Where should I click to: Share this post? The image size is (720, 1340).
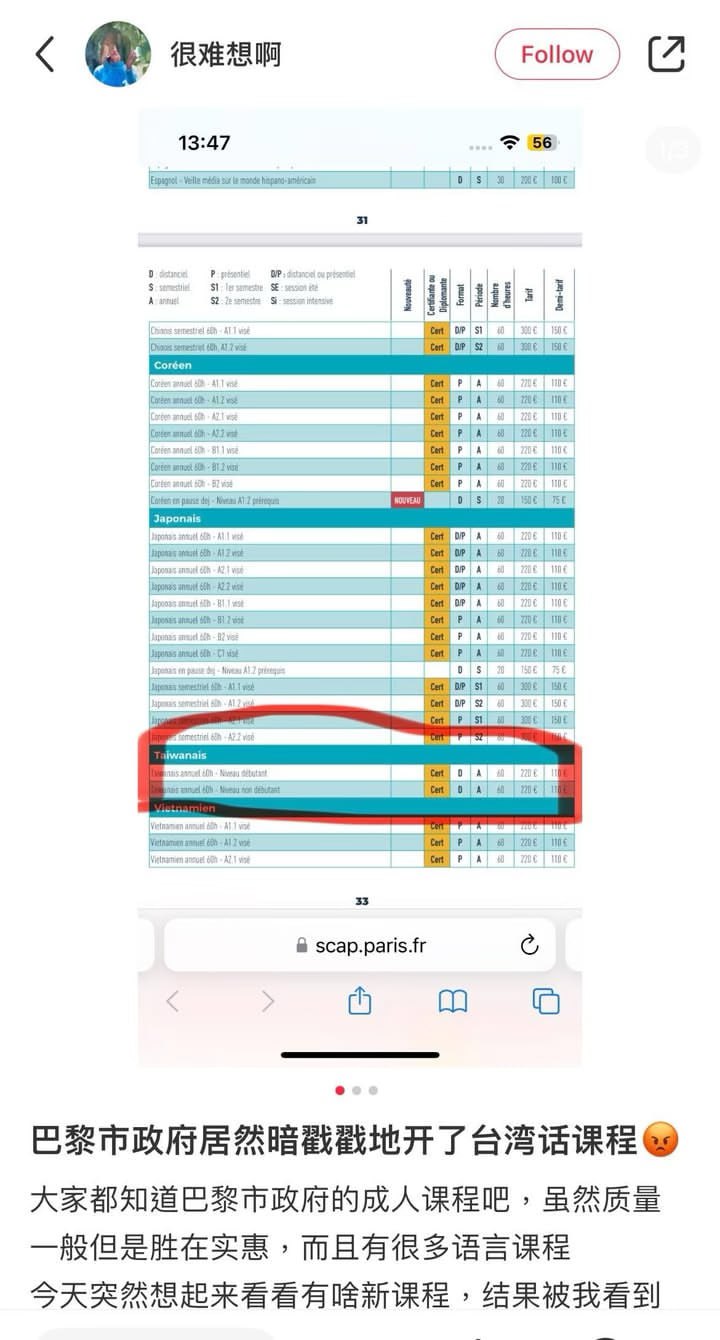click(x=666, y=54)
